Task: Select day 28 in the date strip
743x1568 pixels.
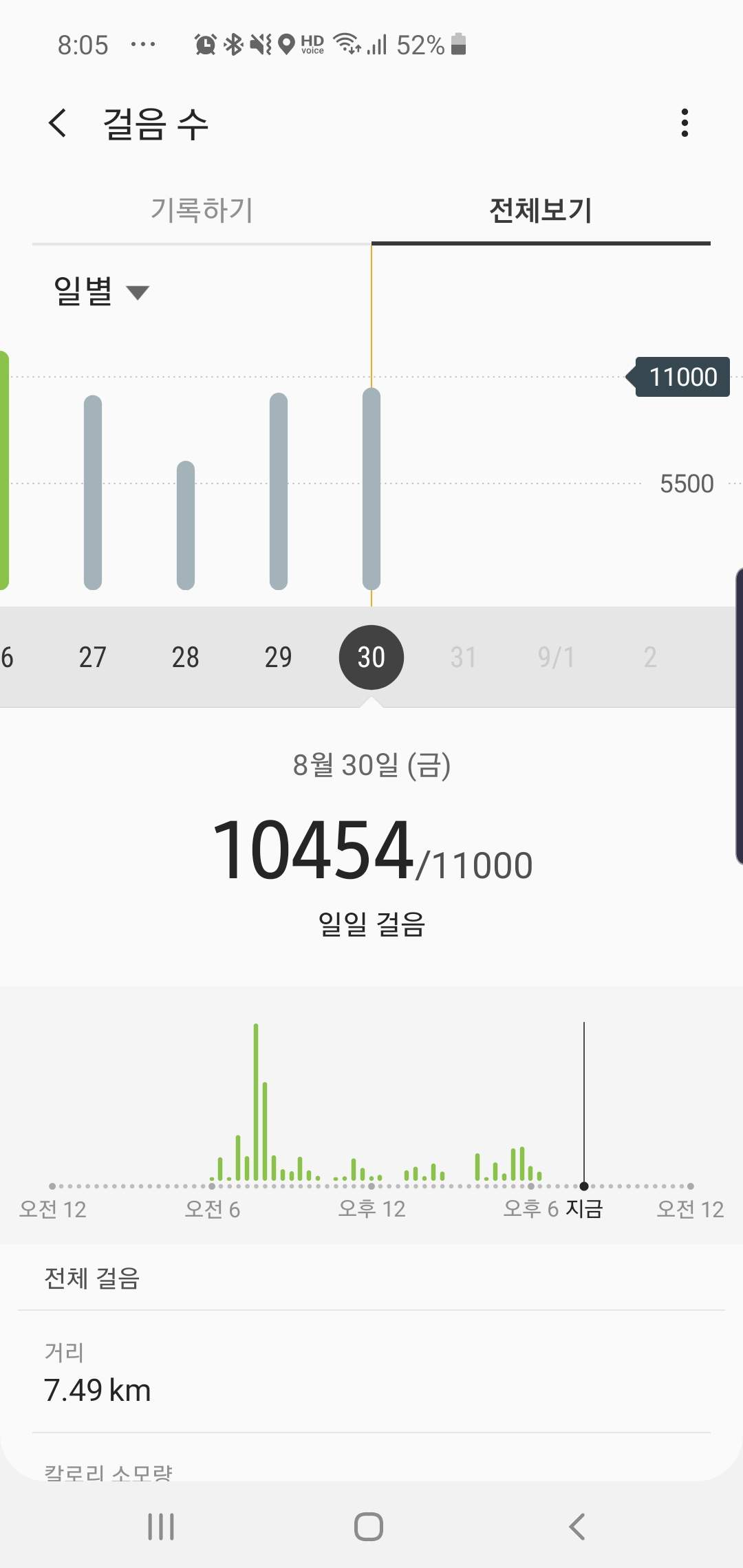Action: coord(185,657)
